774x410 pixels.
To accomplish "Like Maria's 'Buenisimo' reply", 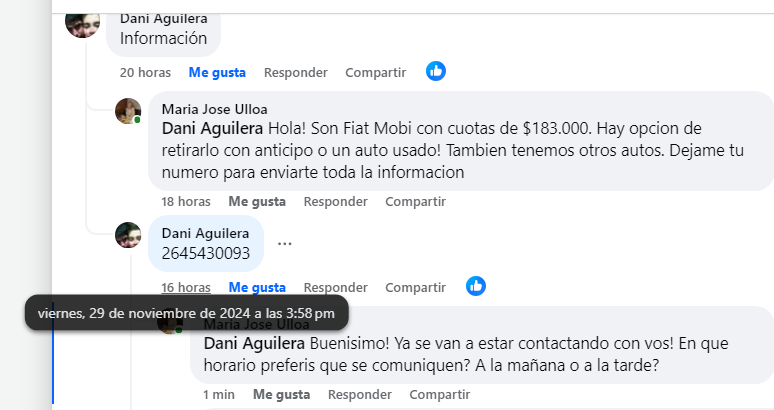I will 281,394.
